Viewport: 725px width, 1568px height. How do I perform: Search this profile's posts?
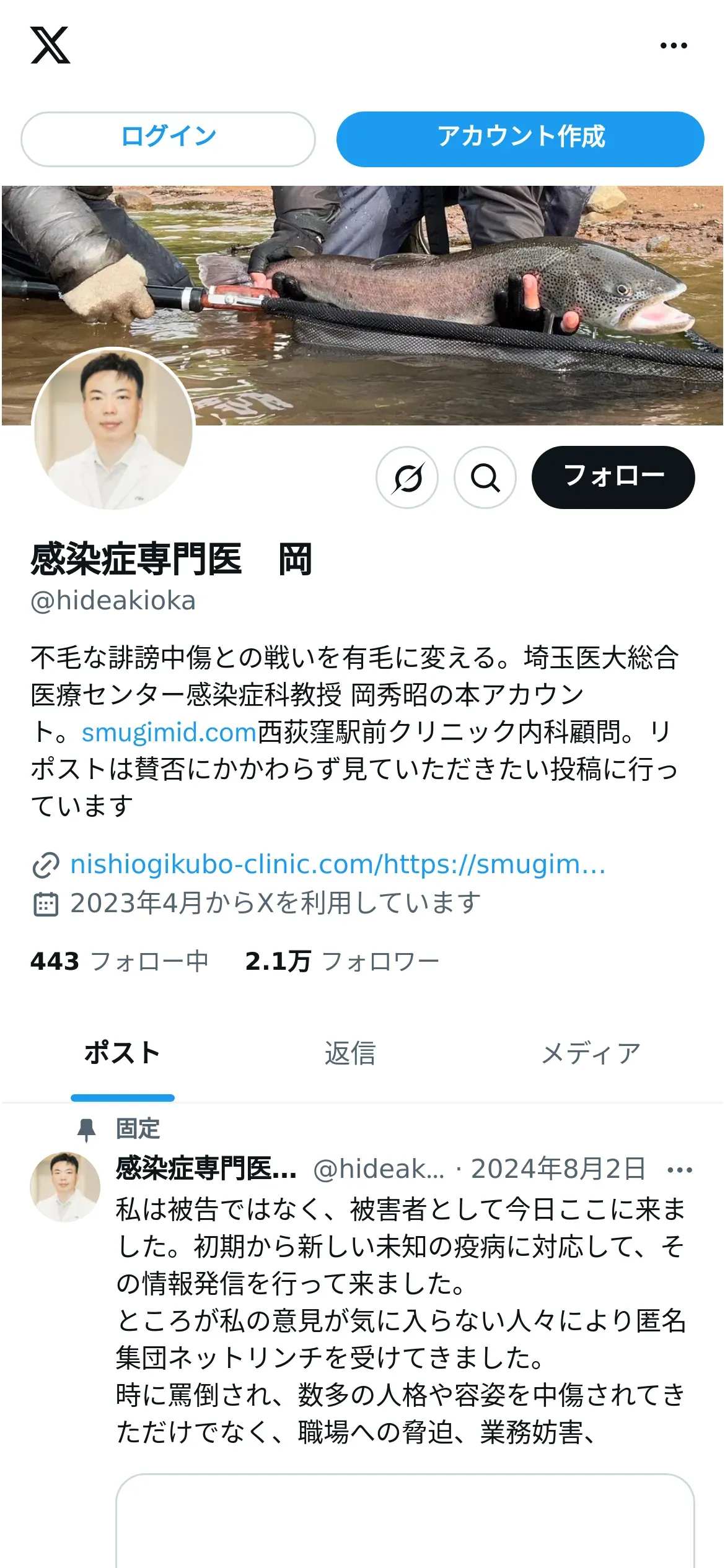click(485, 477)
